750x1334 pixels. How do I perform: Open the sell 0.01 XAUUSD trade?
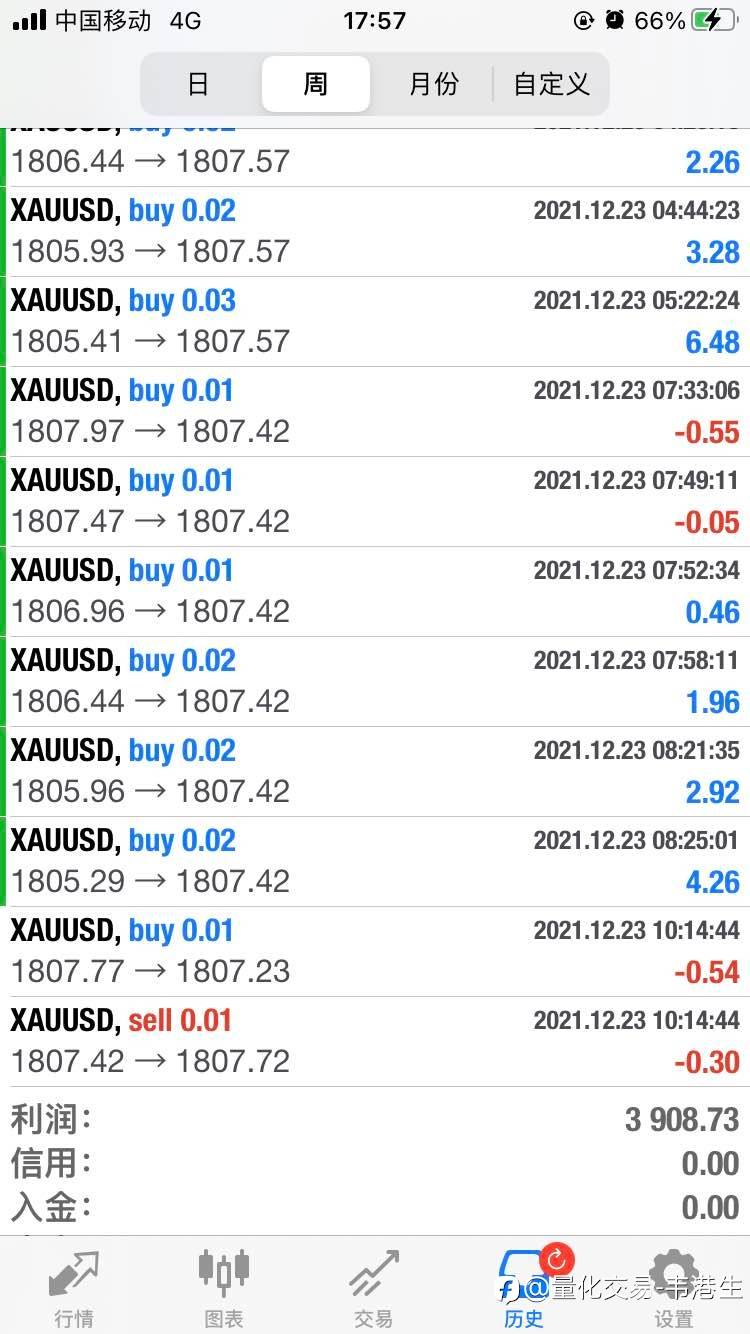coord(375,1042)
